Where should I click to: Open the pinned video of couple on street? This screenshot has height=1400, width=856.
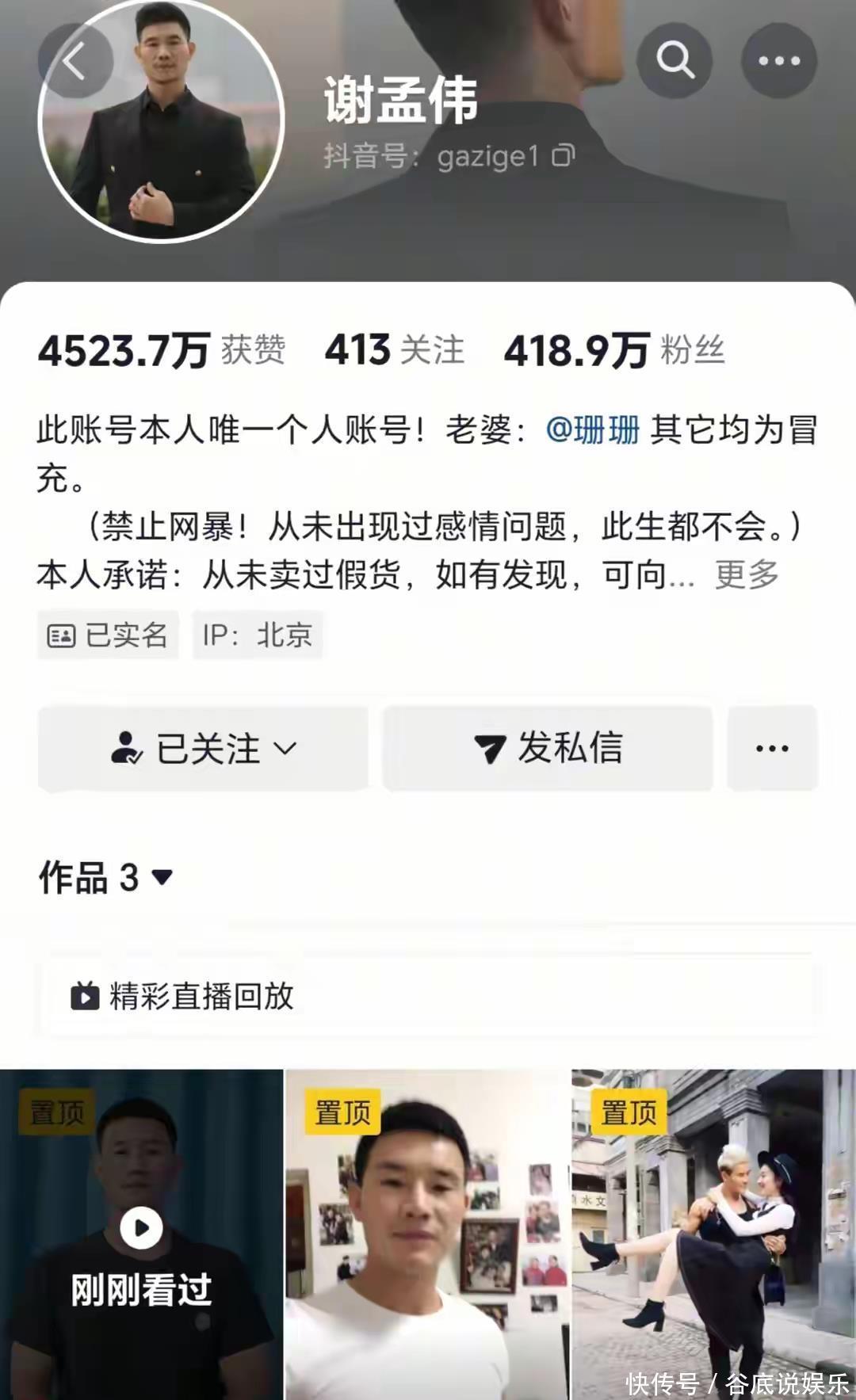713,1236
